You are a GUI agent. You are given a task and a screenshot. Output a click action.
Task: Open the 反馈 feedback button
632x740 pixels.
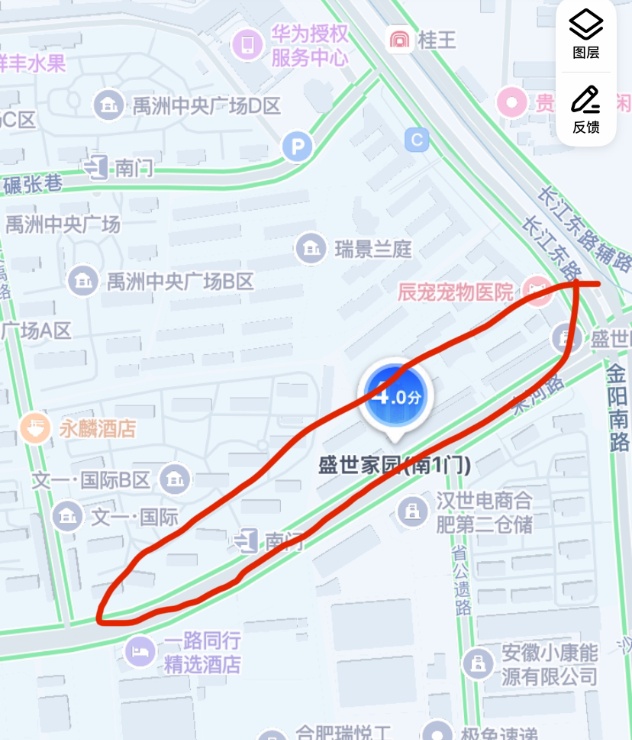[586, 108]
